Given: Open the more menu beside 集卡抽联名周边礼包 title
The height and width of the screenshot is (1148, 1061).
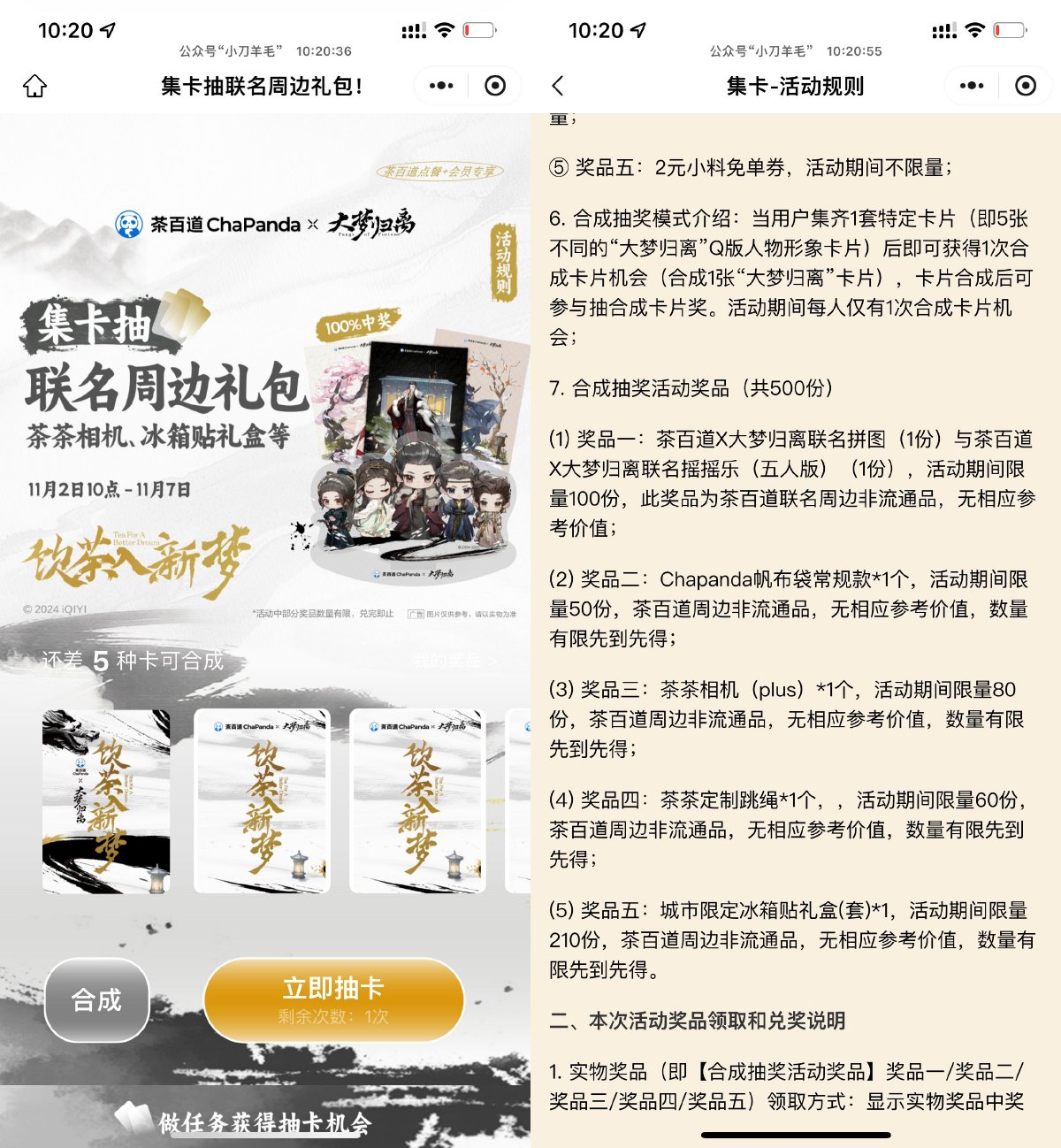Looking at the screenshot, I should 441,86.
